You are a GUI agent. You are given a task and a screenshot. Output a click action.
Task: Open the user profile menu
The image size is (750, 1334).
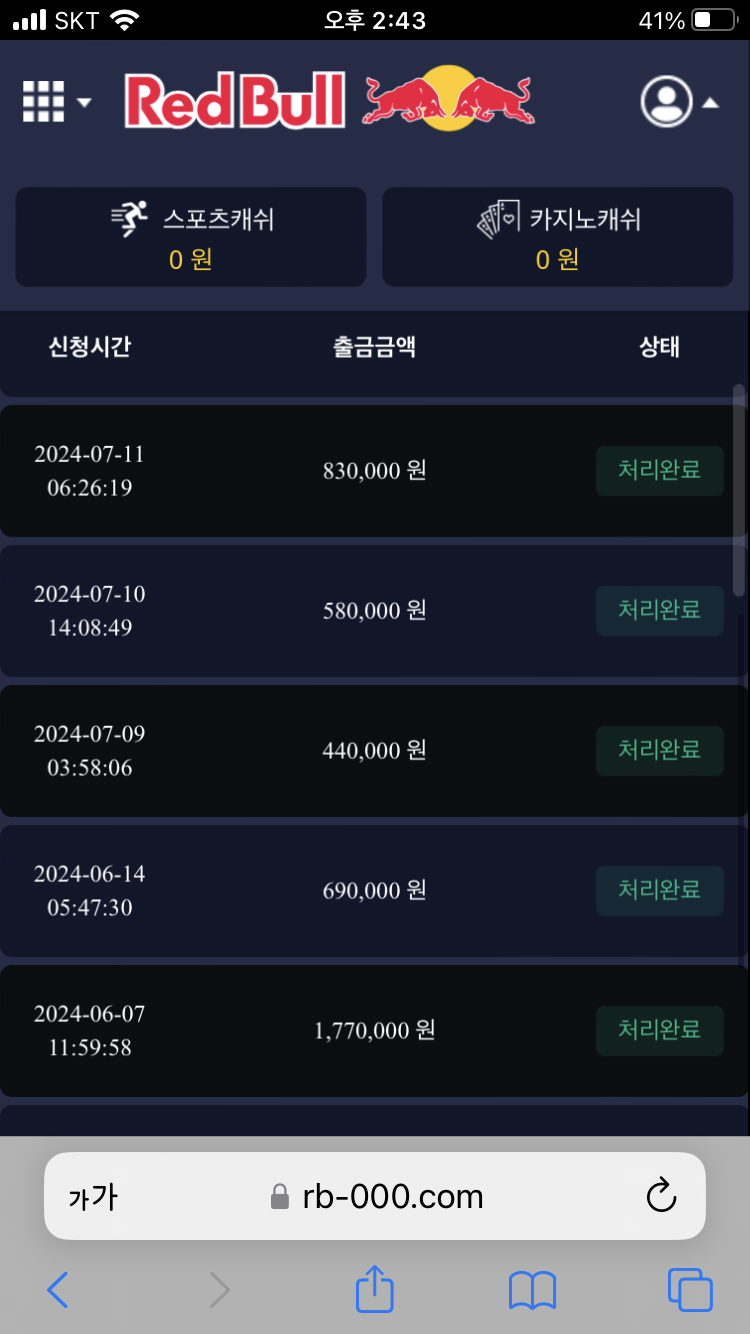click(x=678, y=101)
